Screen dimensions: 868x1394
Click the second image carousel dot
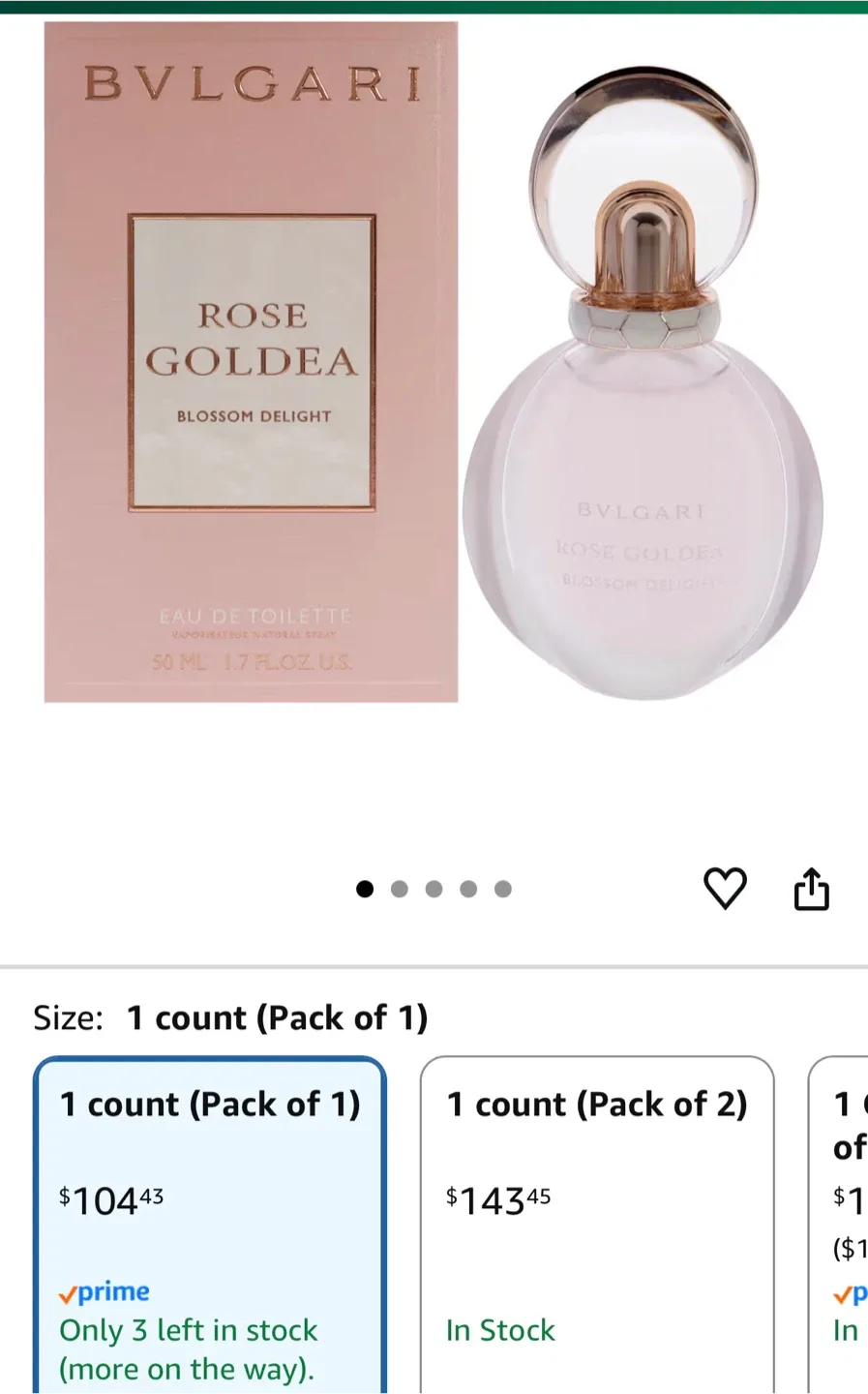pyautogui.click(x=400, y=889)
